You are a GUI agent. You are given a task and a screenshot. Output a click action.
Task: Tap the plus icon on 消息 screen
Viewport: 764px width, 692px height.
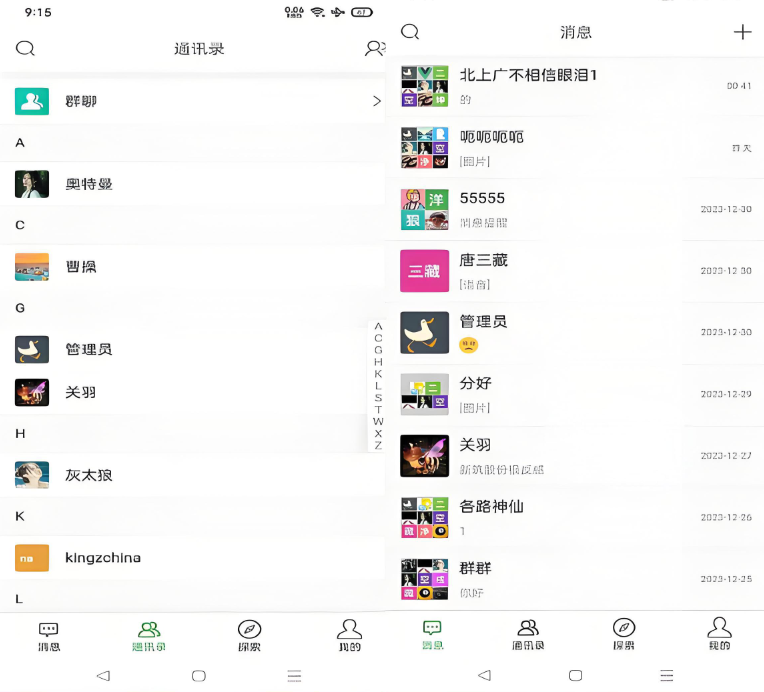742,32
